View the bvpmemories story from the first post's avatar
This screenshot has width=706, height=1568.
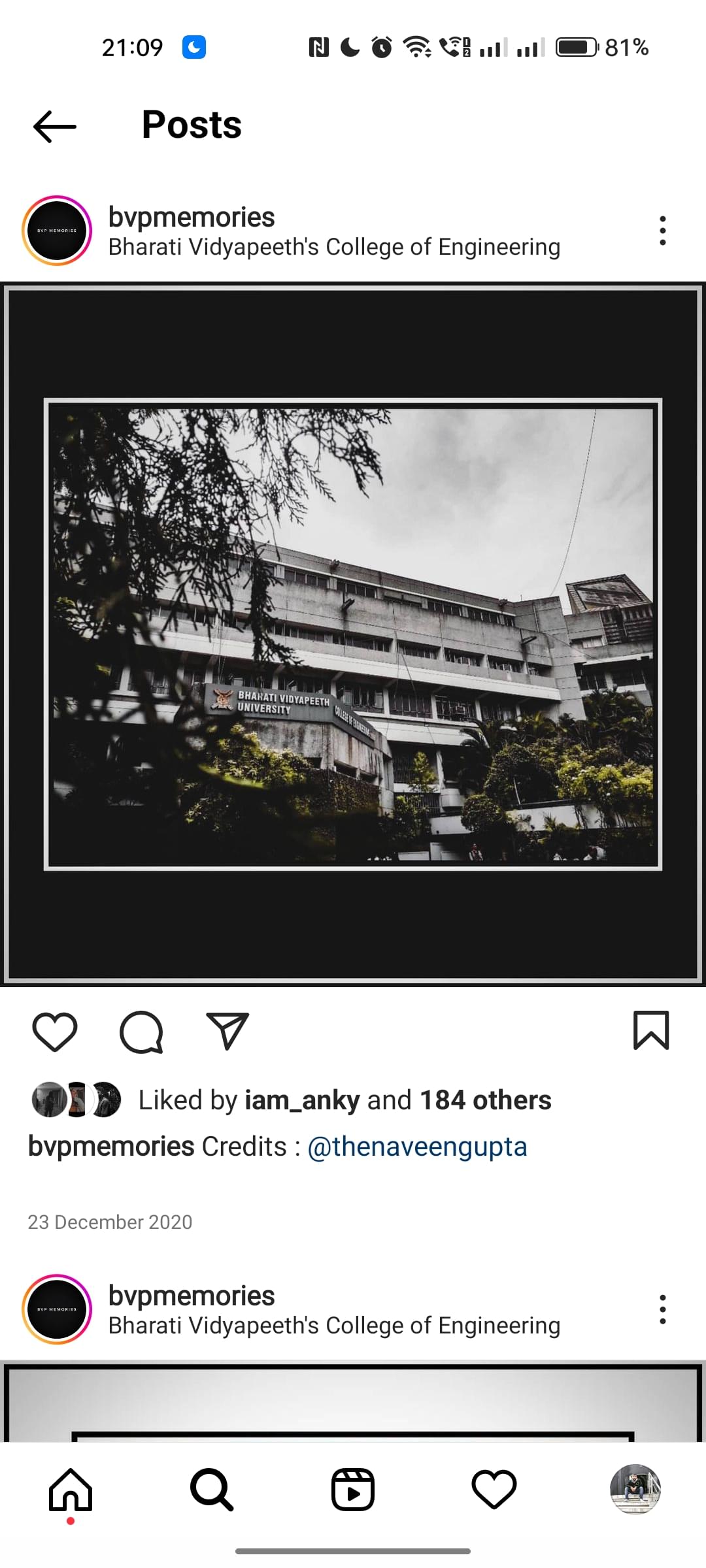point(57,231)
